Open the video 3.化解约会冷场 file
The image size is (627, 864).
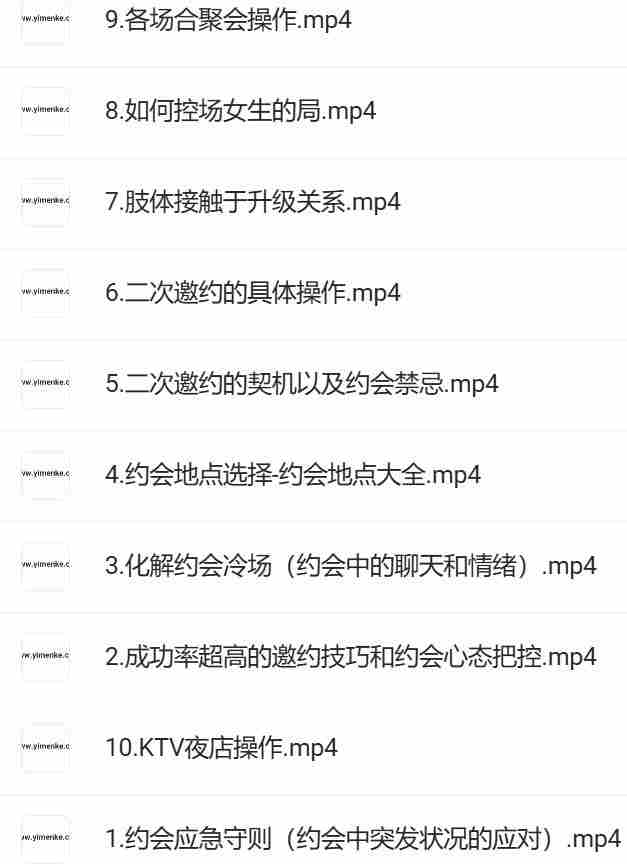click(x=350, y=566)
